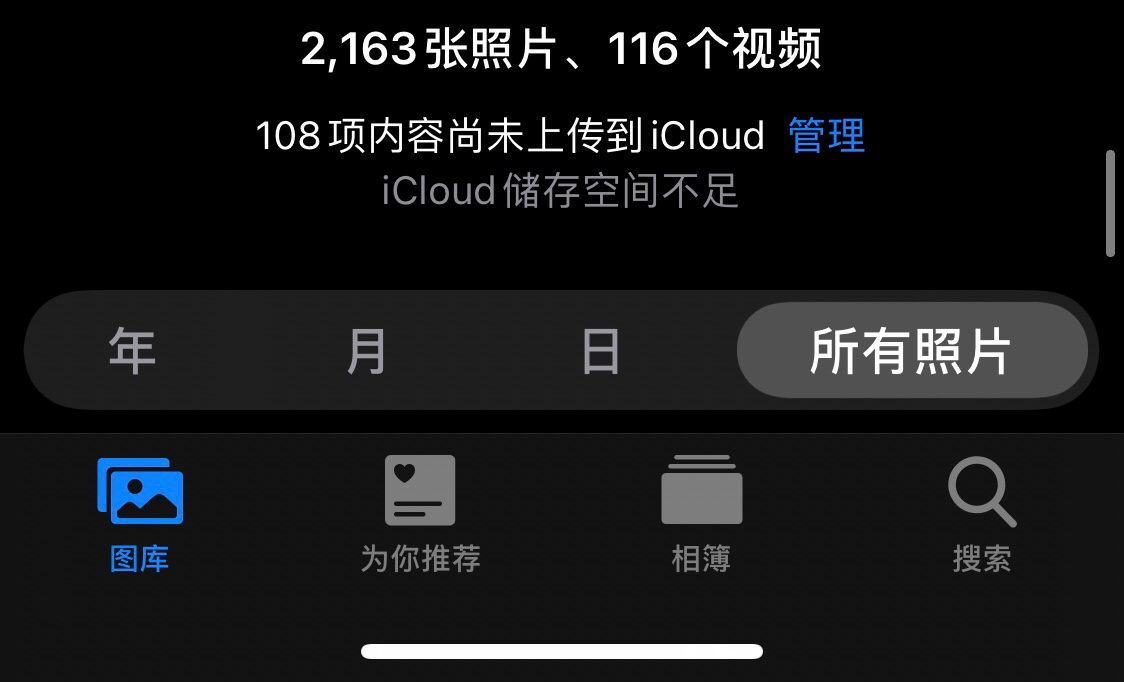The image size is (1124, 682).
Task: Select the 所有照片 segment
Action: coord(911,351)
